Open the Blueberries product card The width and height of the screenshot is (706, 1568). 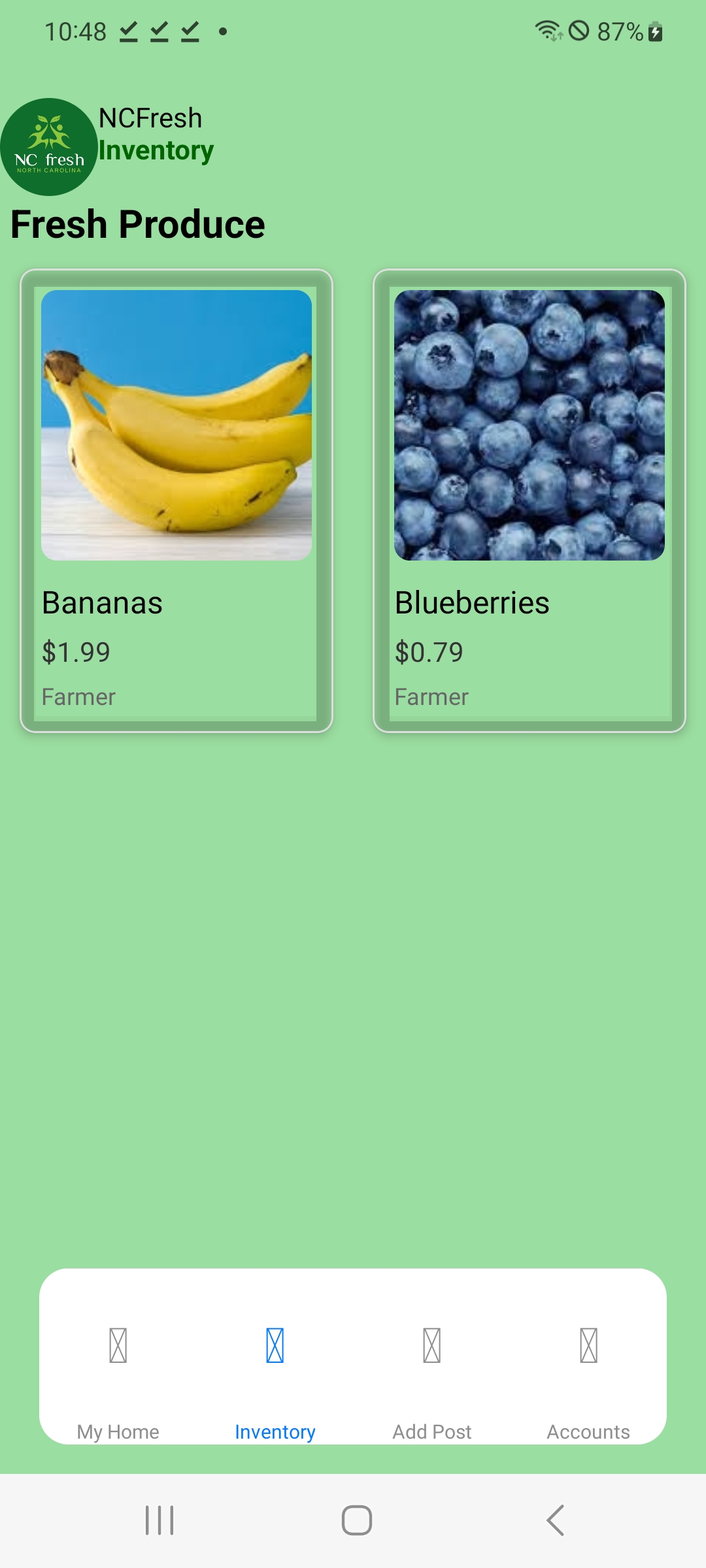coord(529,500)
